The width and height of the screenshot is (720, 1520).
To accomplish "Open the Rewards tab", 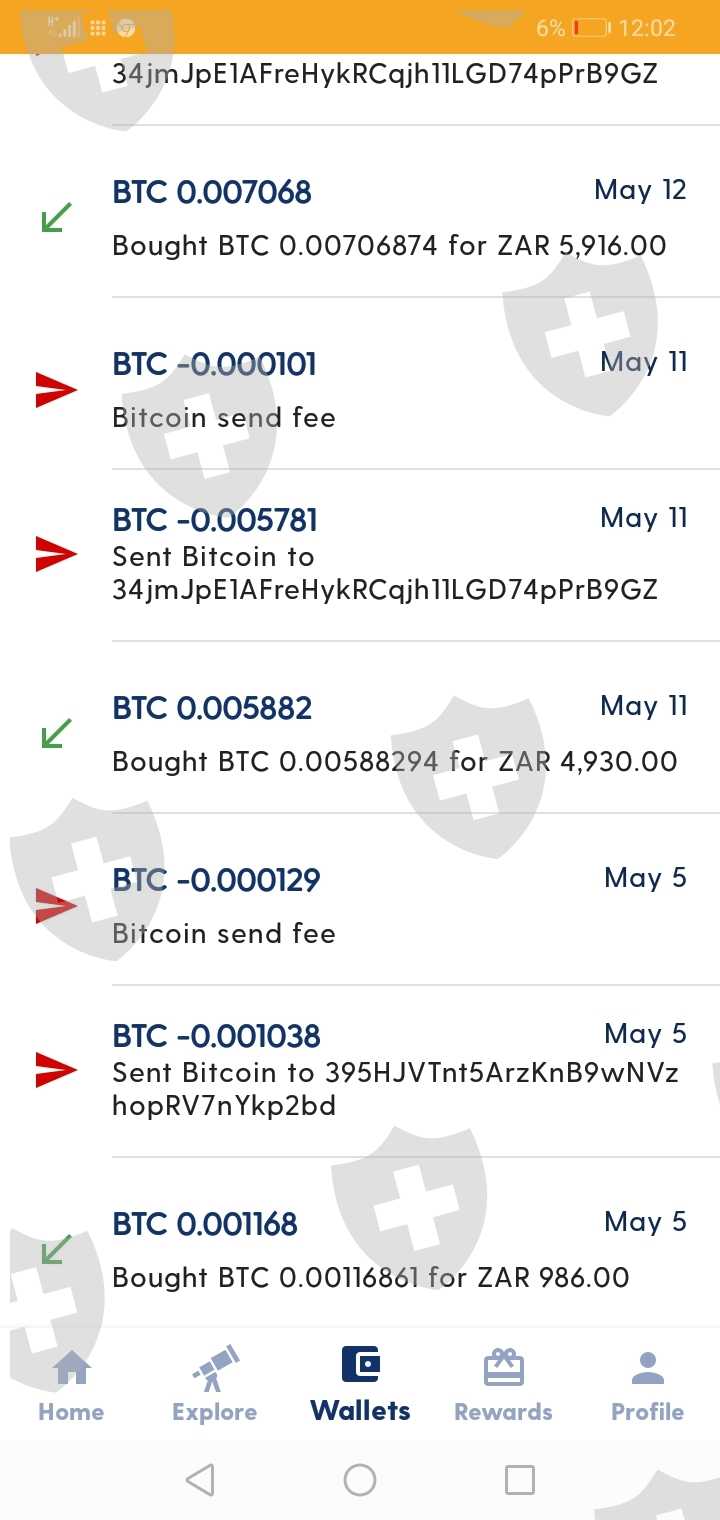I will pos(503,1386).
